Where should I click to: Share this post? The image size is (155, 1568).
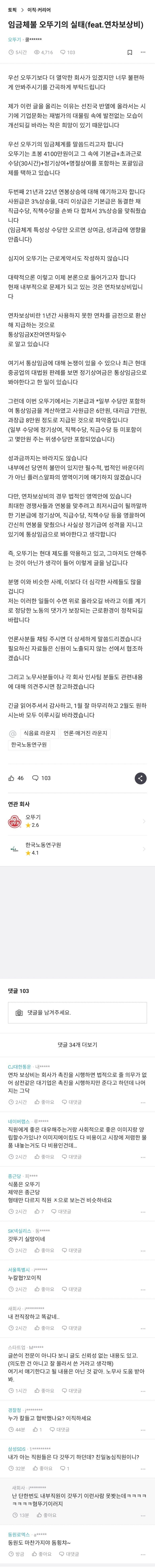pos(140,778)
